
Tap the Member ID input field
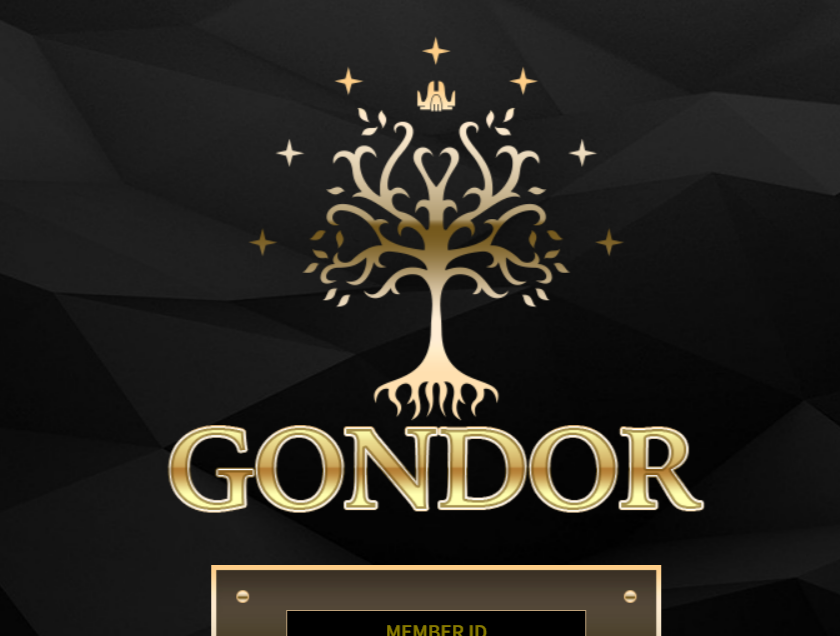pos(435,625)
